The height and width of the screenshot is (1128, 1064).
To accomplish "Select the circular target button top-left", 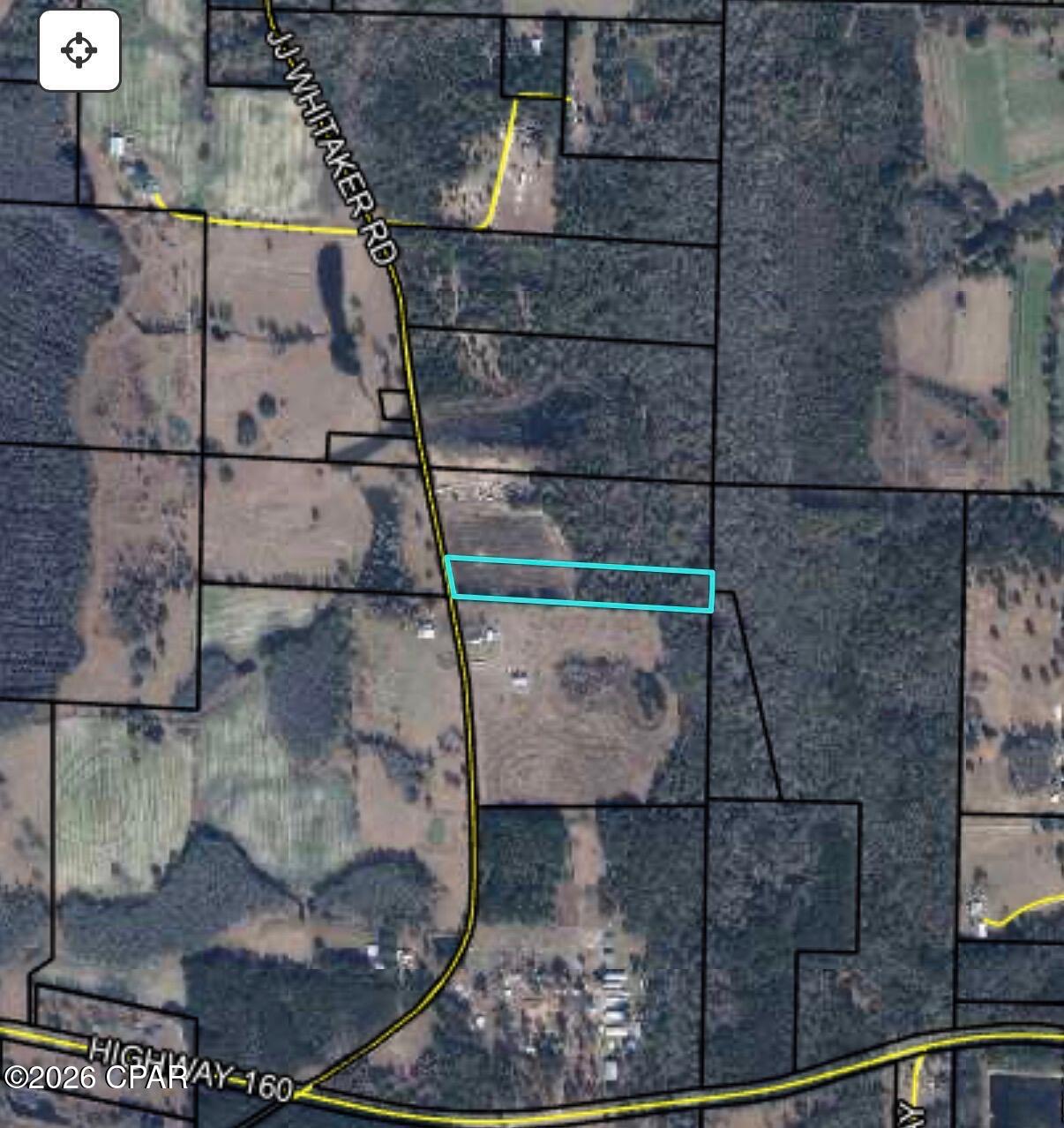I will (x=78, y=51).
